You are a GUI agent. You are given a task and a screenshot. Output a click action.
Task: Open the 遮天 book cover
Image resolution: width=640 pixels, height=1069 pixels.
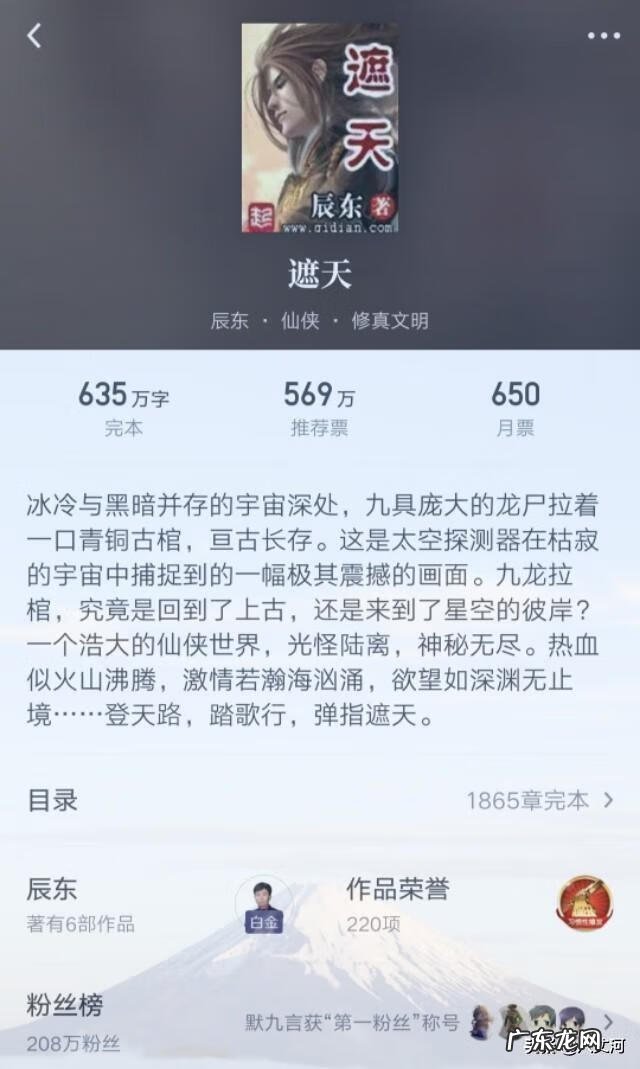pyautogui.click(x=320, y=128)
